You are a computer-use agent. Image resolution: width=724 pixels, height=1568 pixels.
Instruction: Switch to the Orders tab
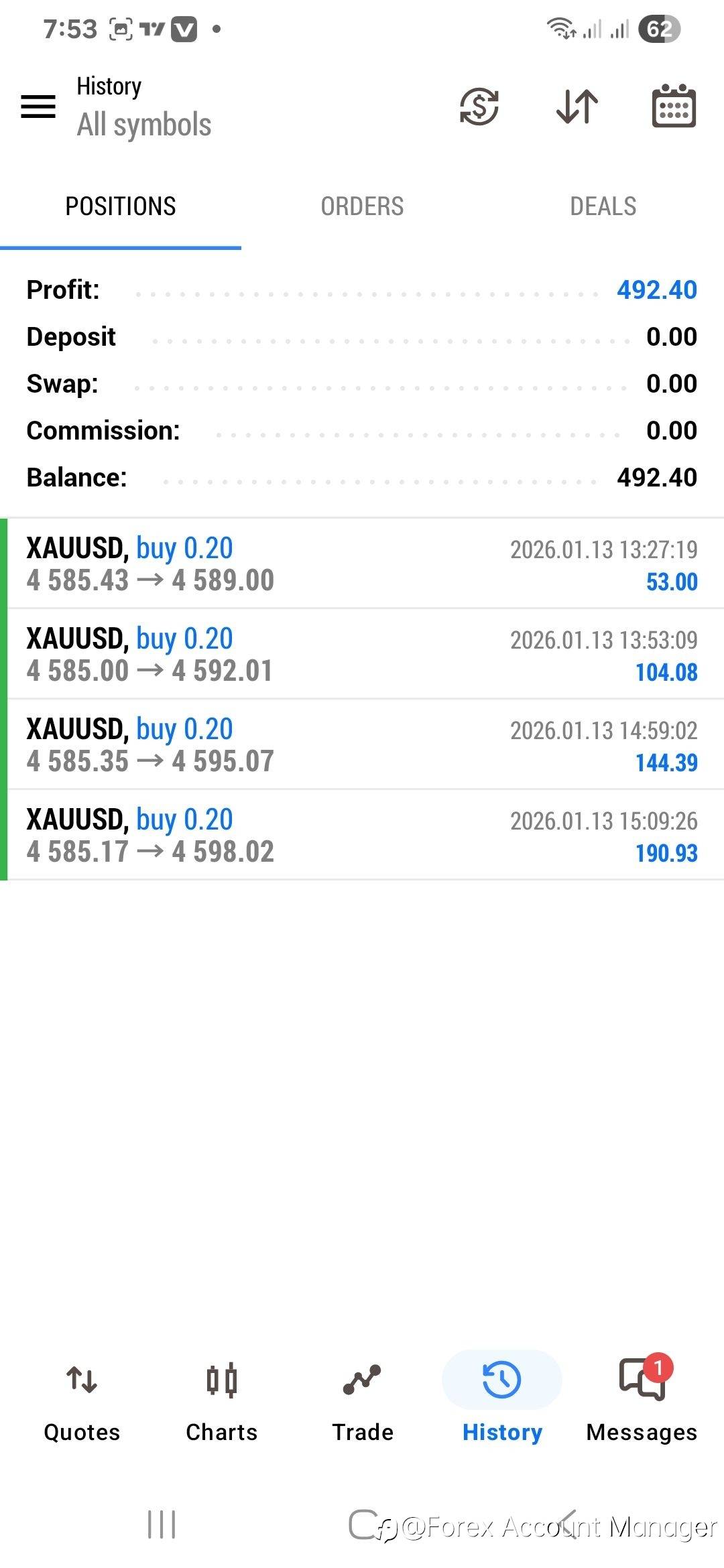[x=362, y=206]
